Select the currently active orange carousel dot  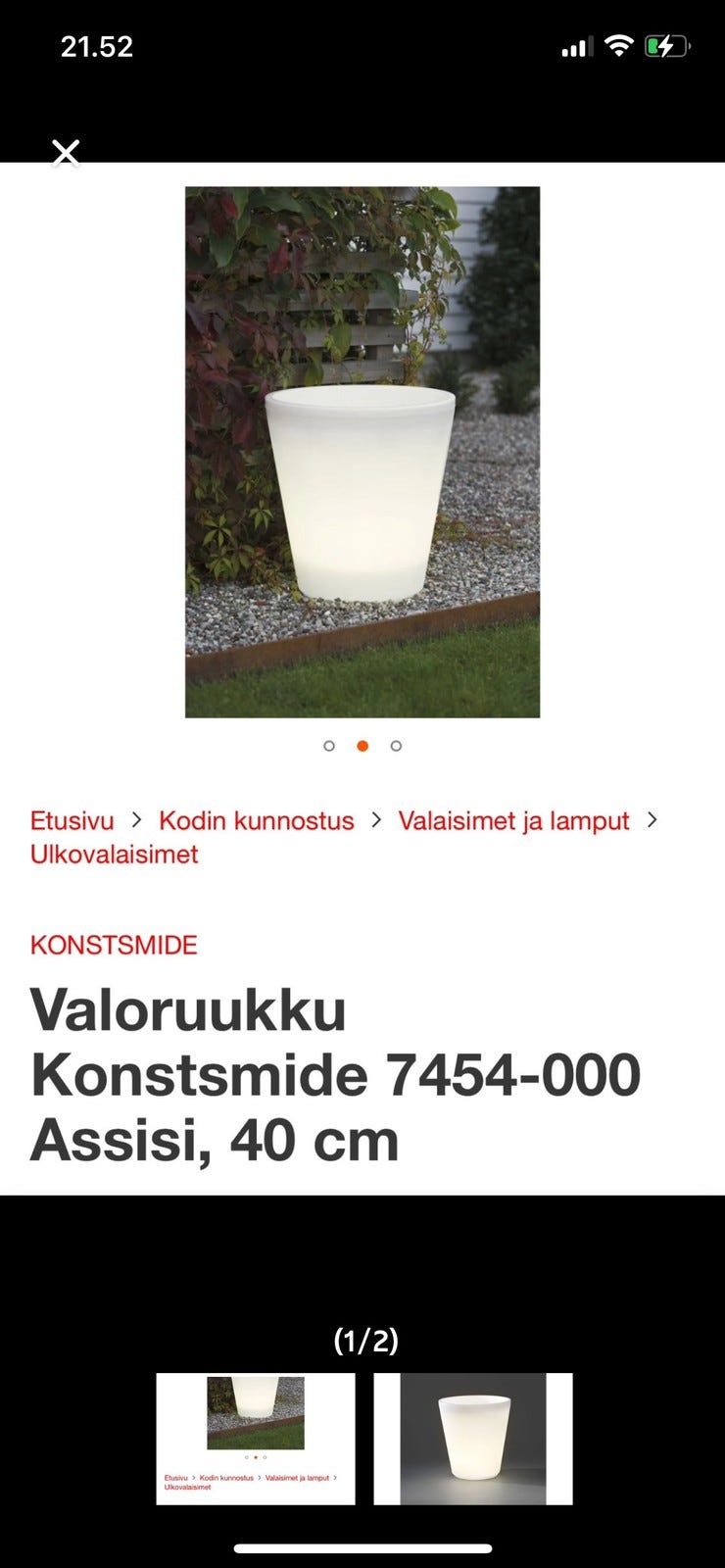coord(362,746)
